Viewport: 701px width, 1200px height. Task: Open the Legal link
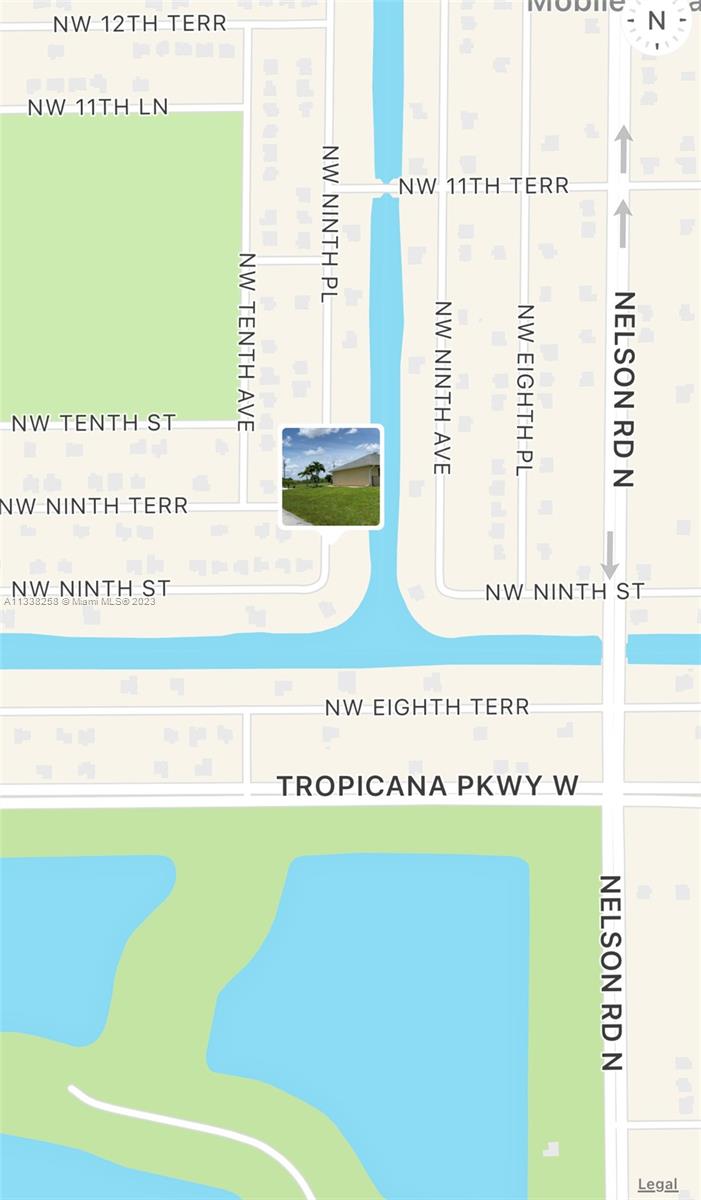click(657, 1184)
